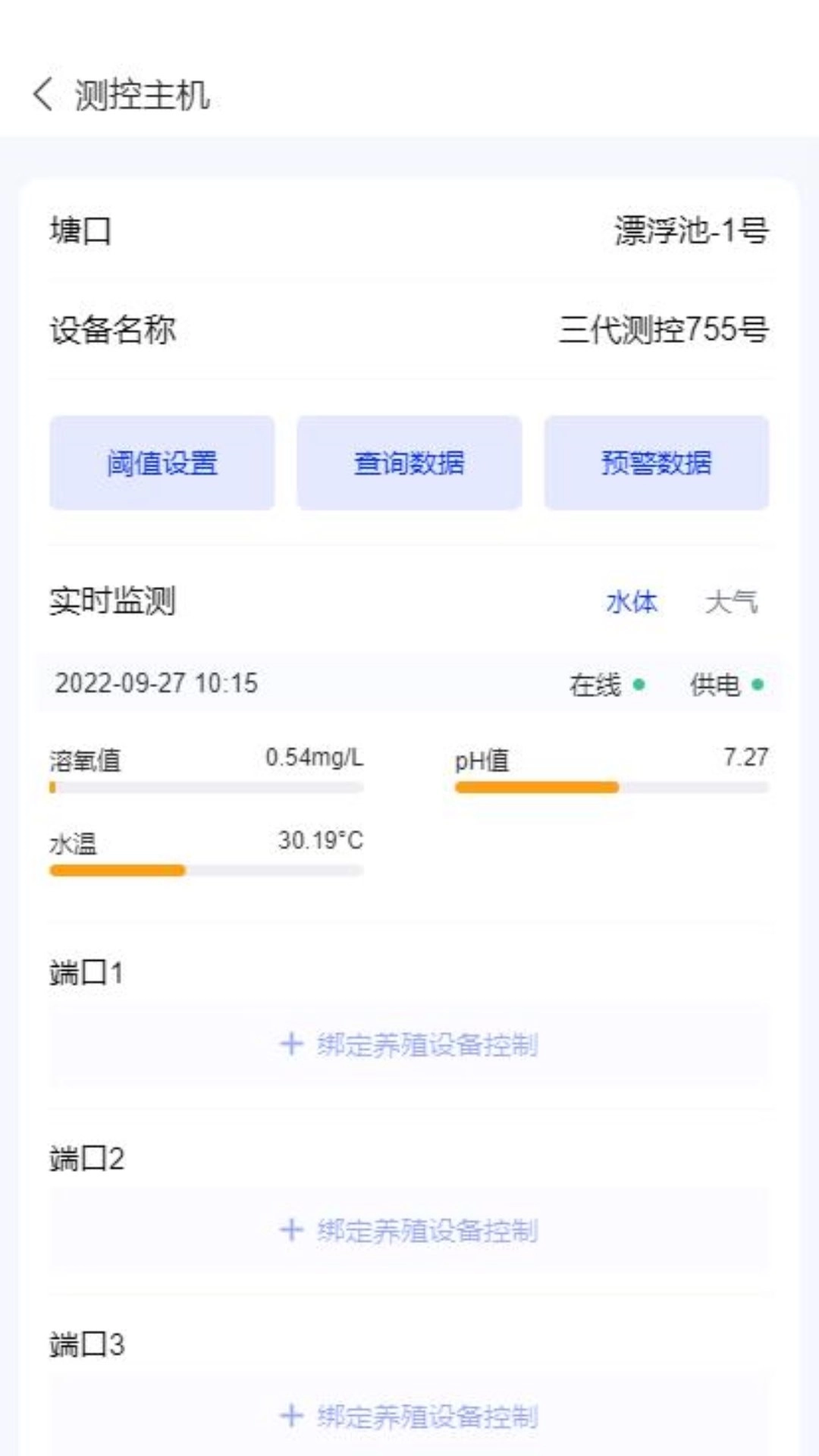Tap the online status indicator dot beside 在线
Image resolution: width=819 pixels, height=1456 pixels.
click(639, 683)
